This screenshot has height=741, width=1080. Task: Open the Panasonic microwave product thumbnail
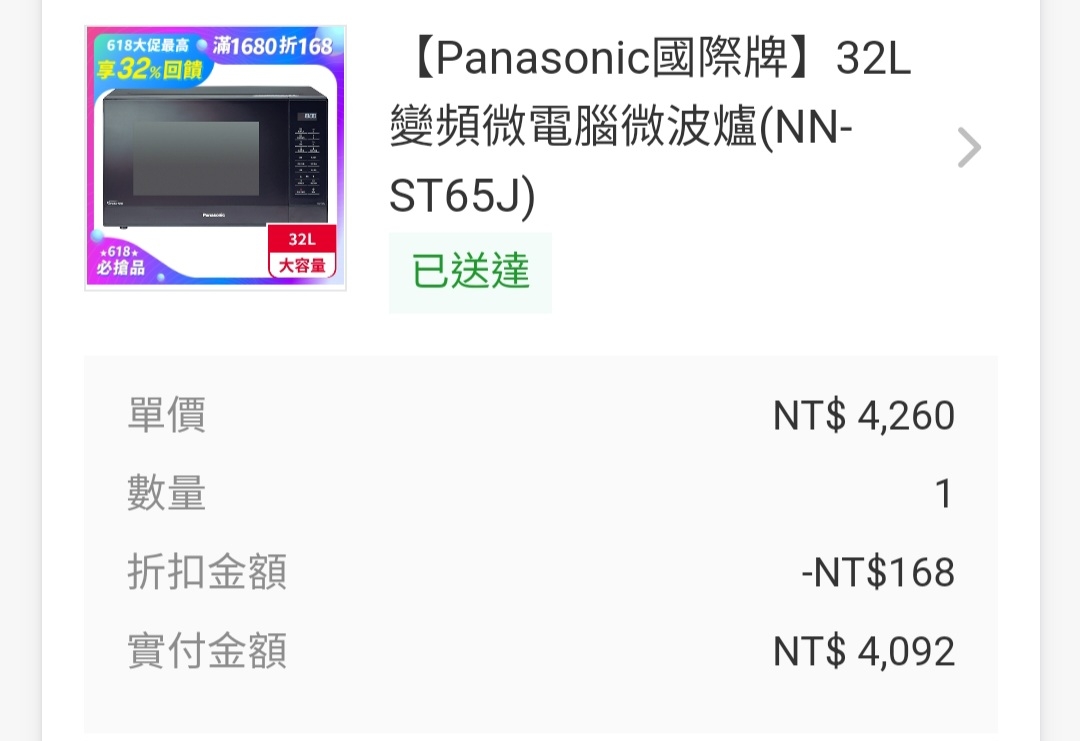pos(216,158)
